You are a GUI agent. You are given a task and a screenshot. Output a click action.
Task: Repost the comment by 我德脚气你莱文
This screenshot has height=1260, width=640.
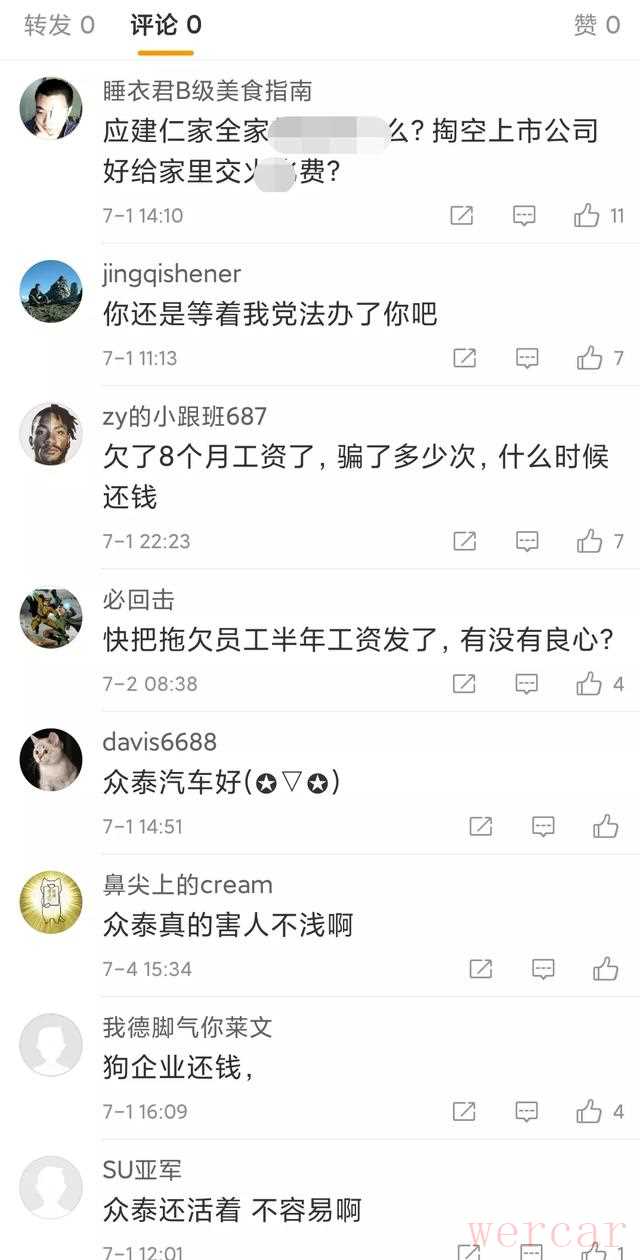pos(464,1111)
